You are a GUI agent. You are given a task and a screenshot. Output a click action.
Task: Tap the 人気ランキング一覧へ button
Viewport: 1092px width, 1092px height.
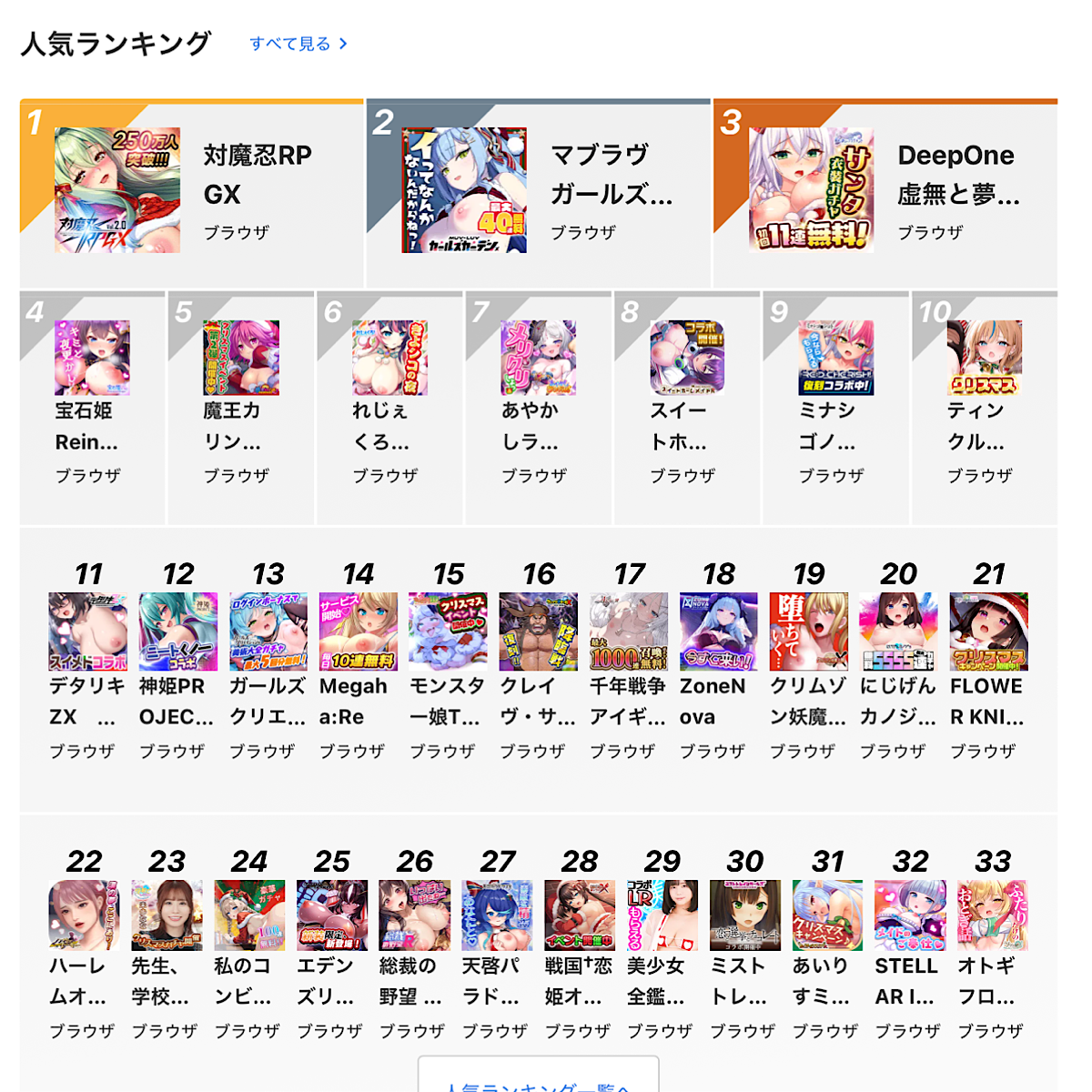(538, 1079)
